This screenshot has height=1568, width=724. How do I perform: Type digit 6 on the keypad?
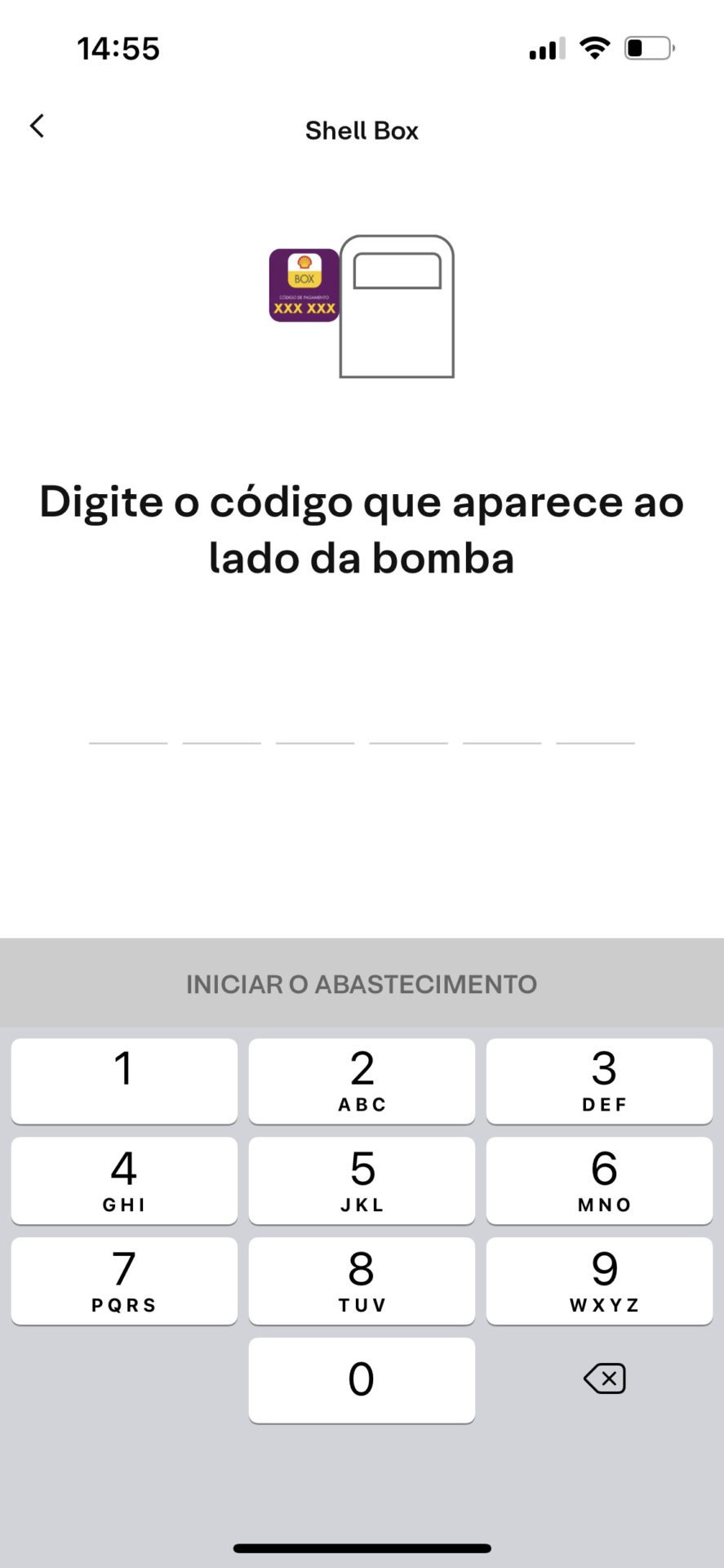[x=599, y=1181]
